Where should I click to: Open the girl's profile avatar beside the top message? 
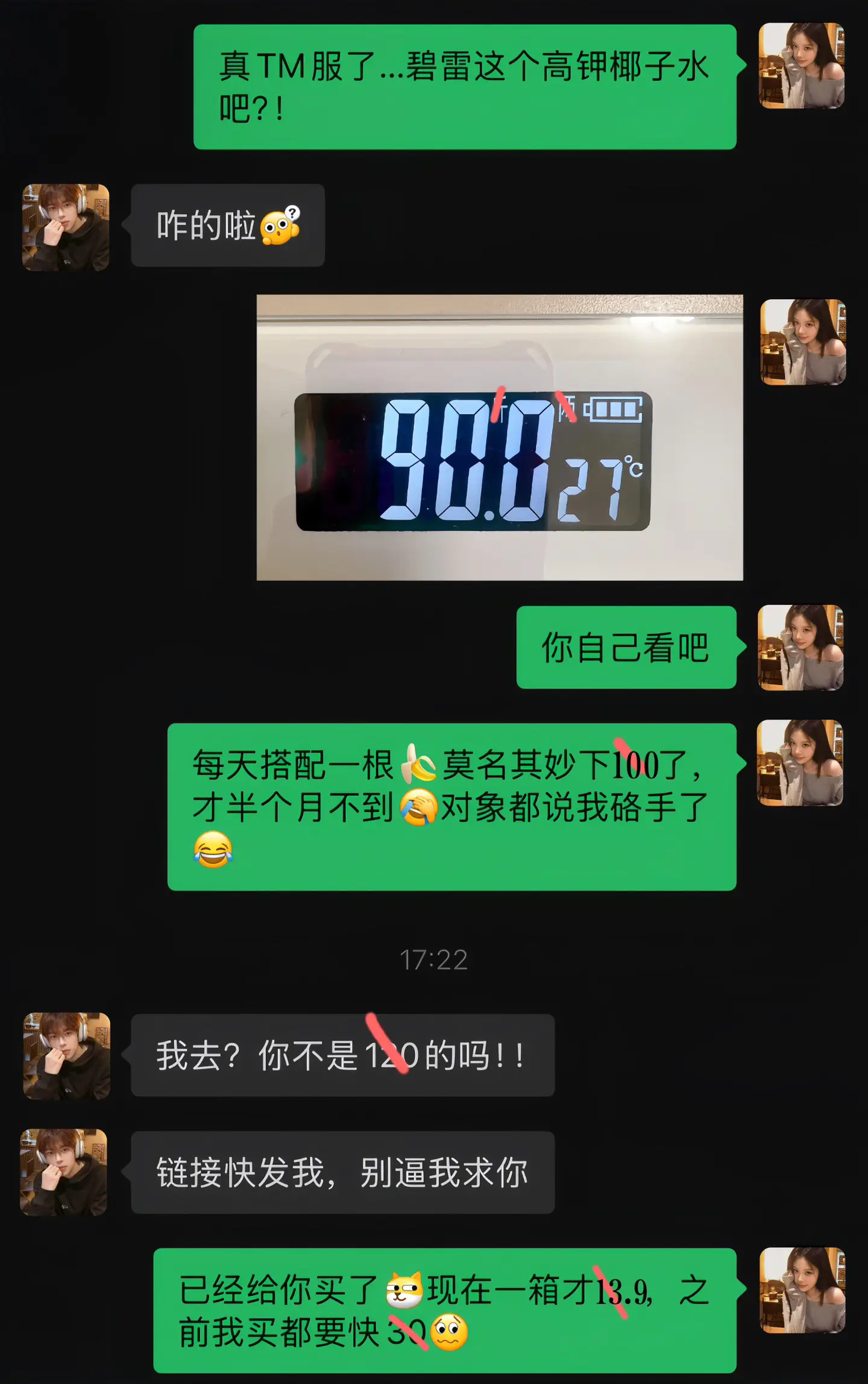pyautogui.click(x=802, y=66)
